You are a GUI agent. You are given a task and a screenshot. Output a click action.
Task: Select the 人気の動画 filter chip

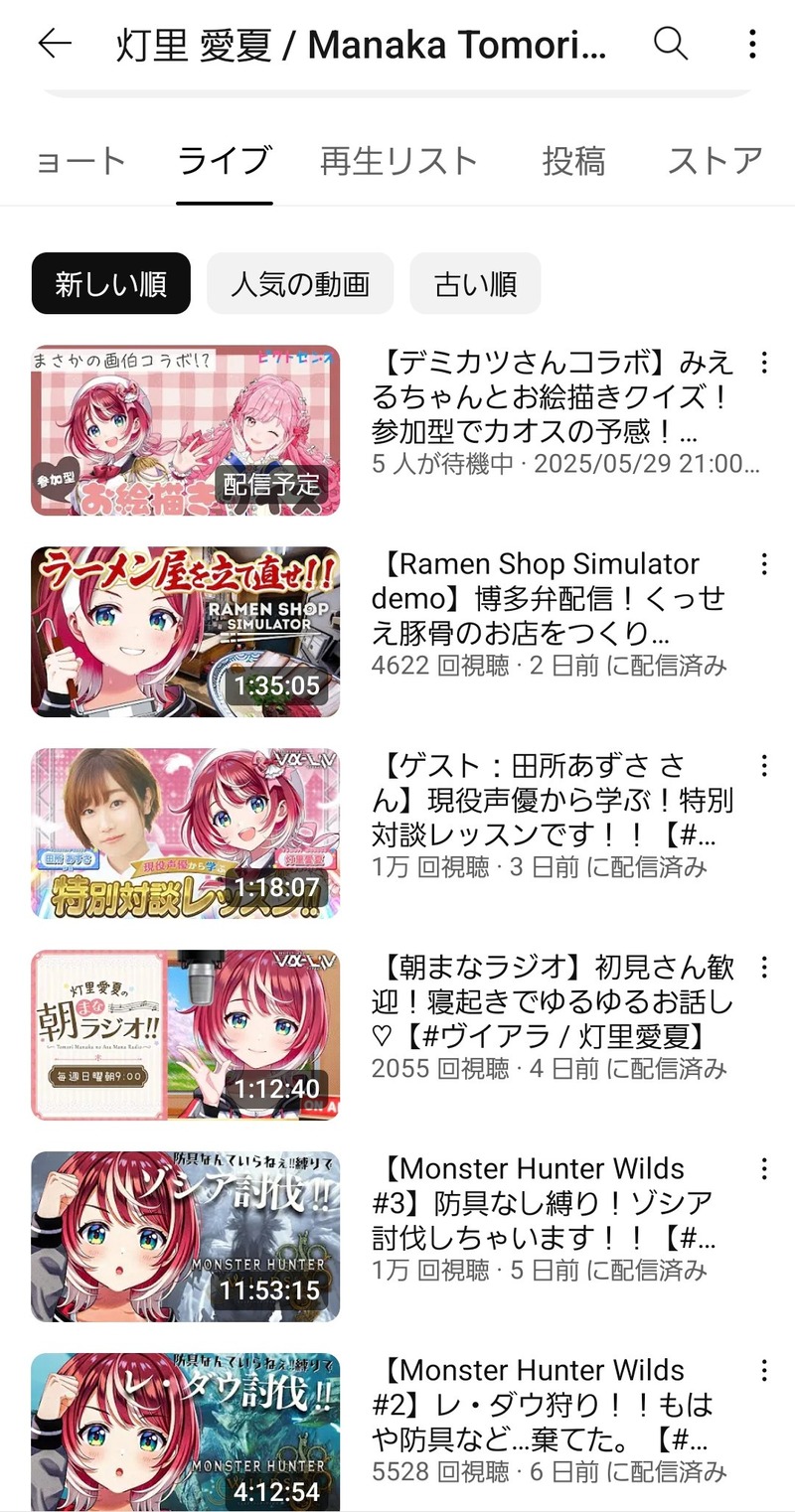click(x=300, y=284)
